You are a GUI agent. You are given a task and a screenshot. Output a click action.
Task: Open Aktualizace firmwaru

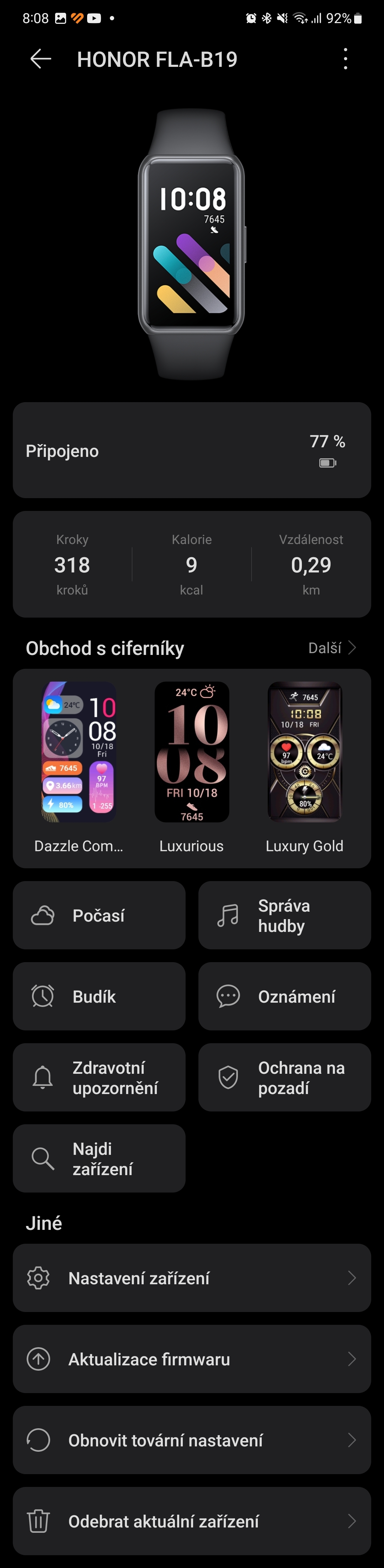click(x=192, y=1359)
